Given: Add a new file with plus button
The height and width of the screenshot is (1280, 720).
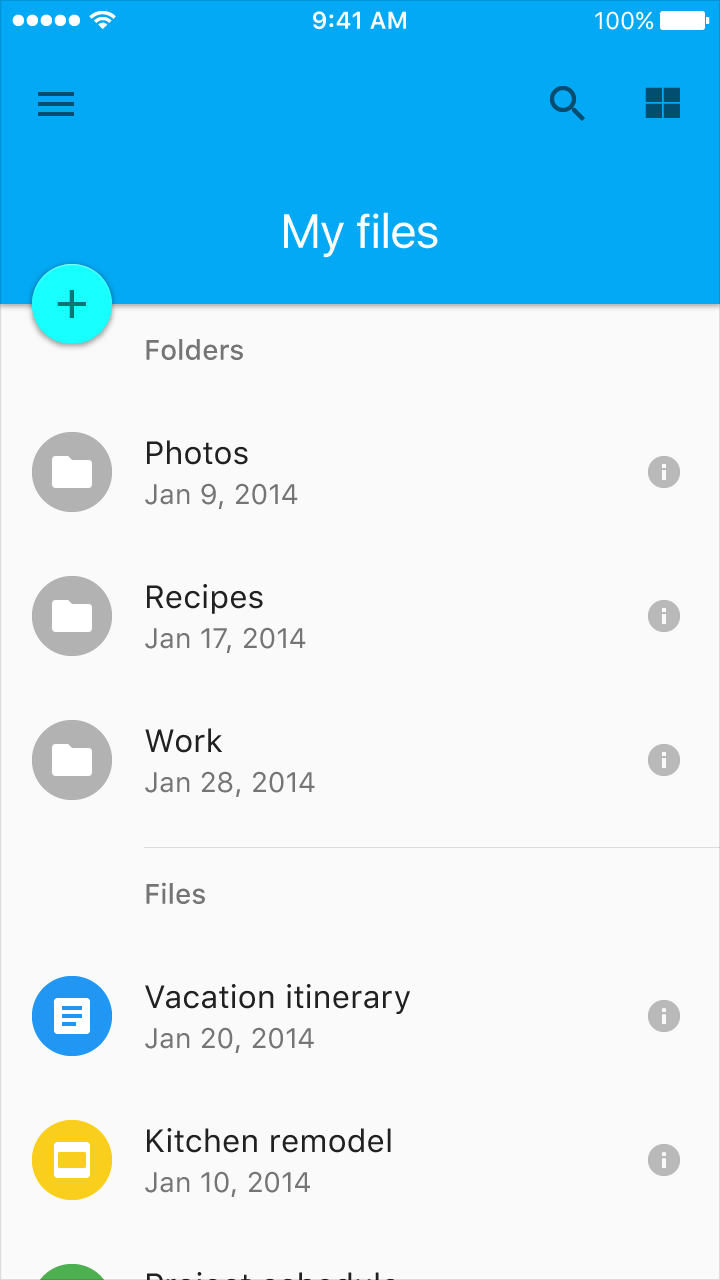Looking at the screenshot, I should click(72, 304).
